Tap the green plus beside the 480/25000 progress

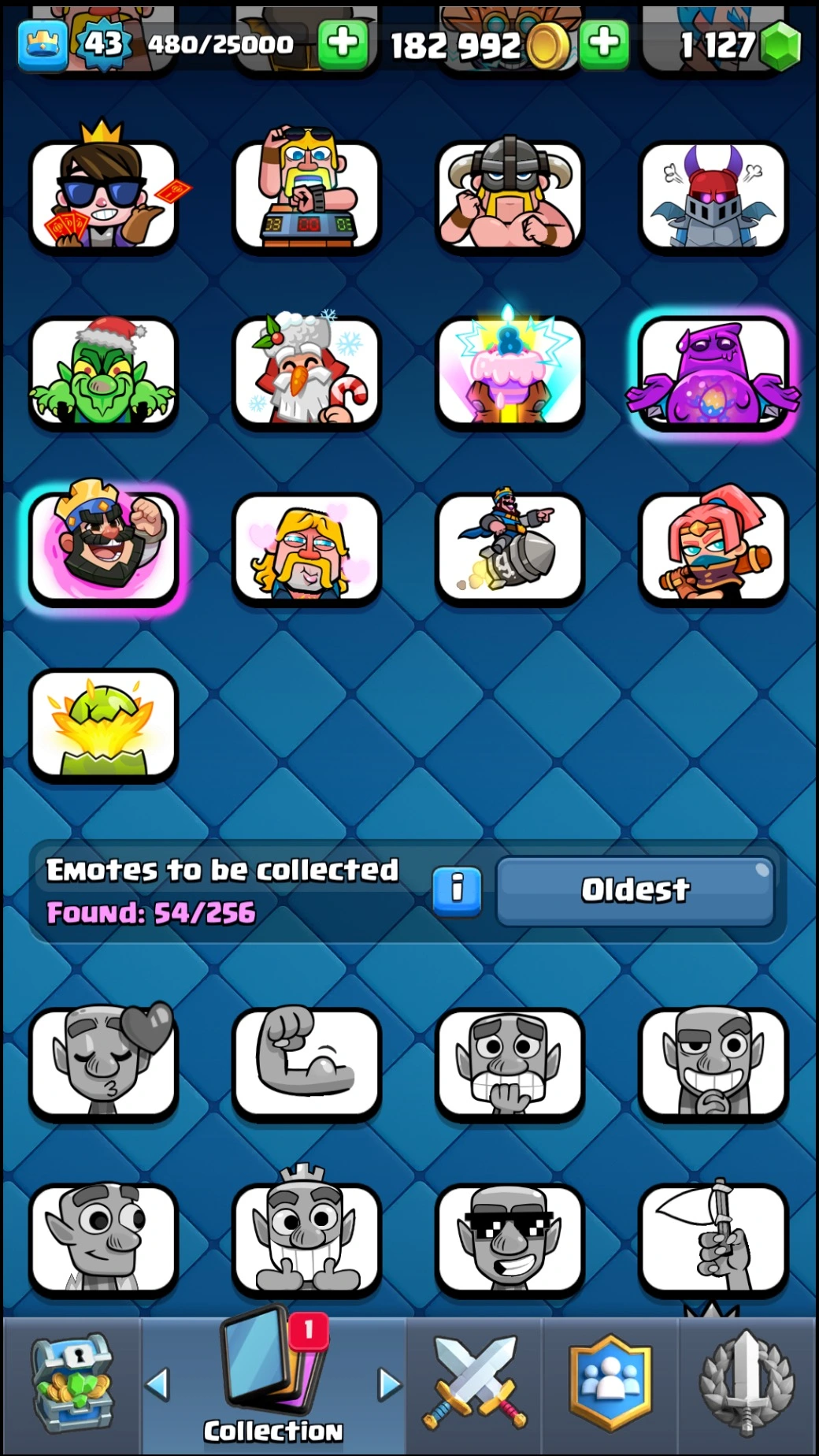point(343,43)
